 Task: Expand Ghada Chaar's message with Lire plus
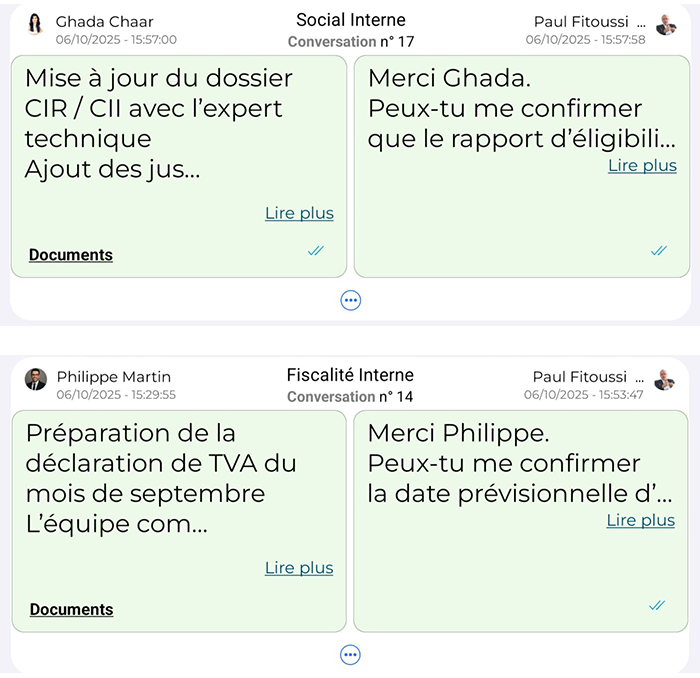pyautogui.click(x=299, y=213)
